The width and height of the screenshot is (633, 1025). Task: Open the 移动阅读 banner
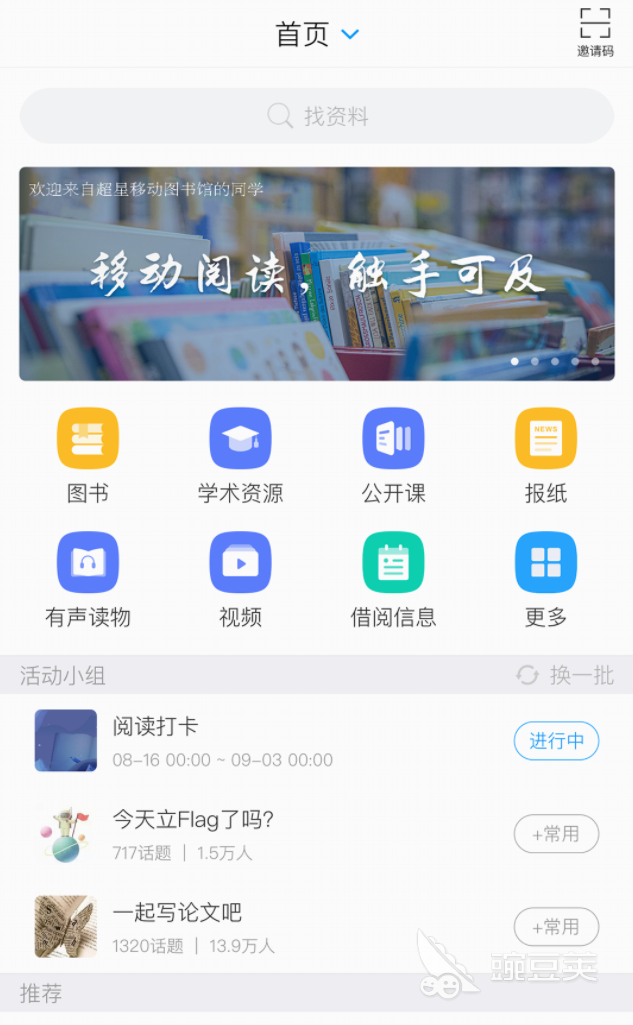(x=316, y=273)
